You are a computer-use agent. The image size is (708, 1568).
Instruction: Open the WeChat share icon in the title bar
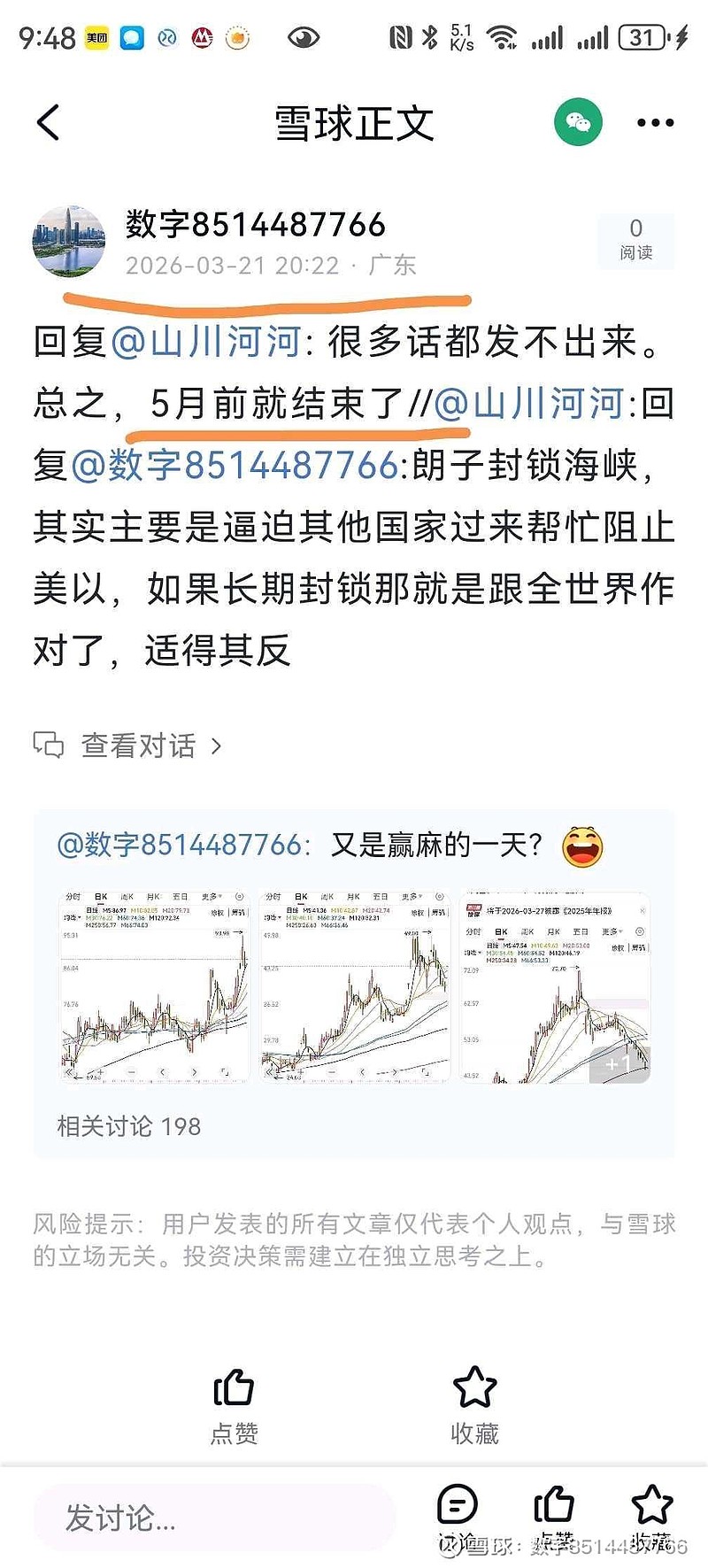click(577, 122)
